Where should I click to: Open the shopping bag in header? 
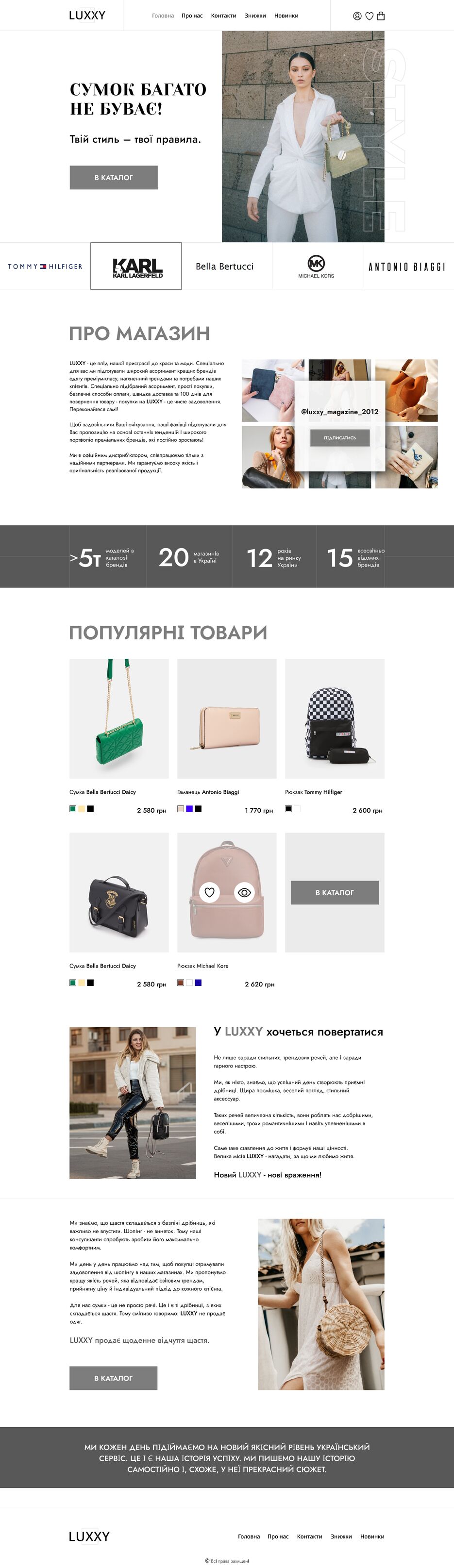tap(381, 16)
